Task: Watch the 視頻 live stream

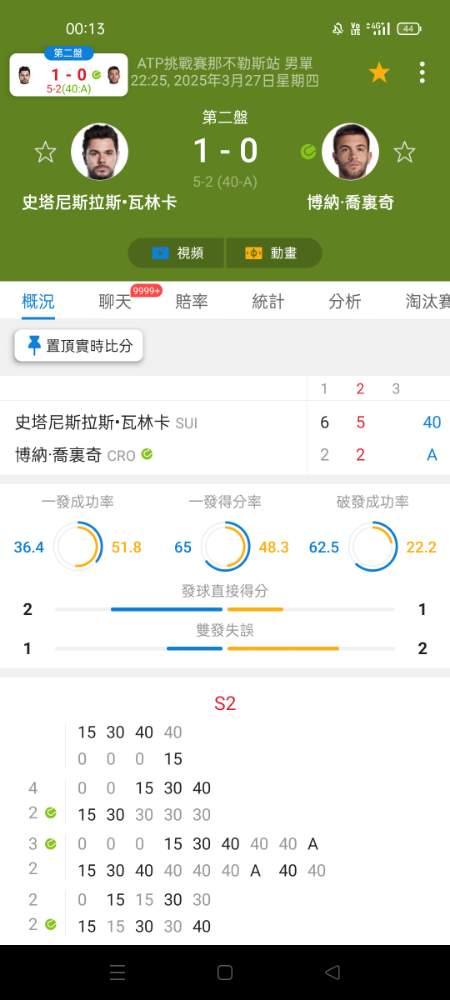Action: 177,253
